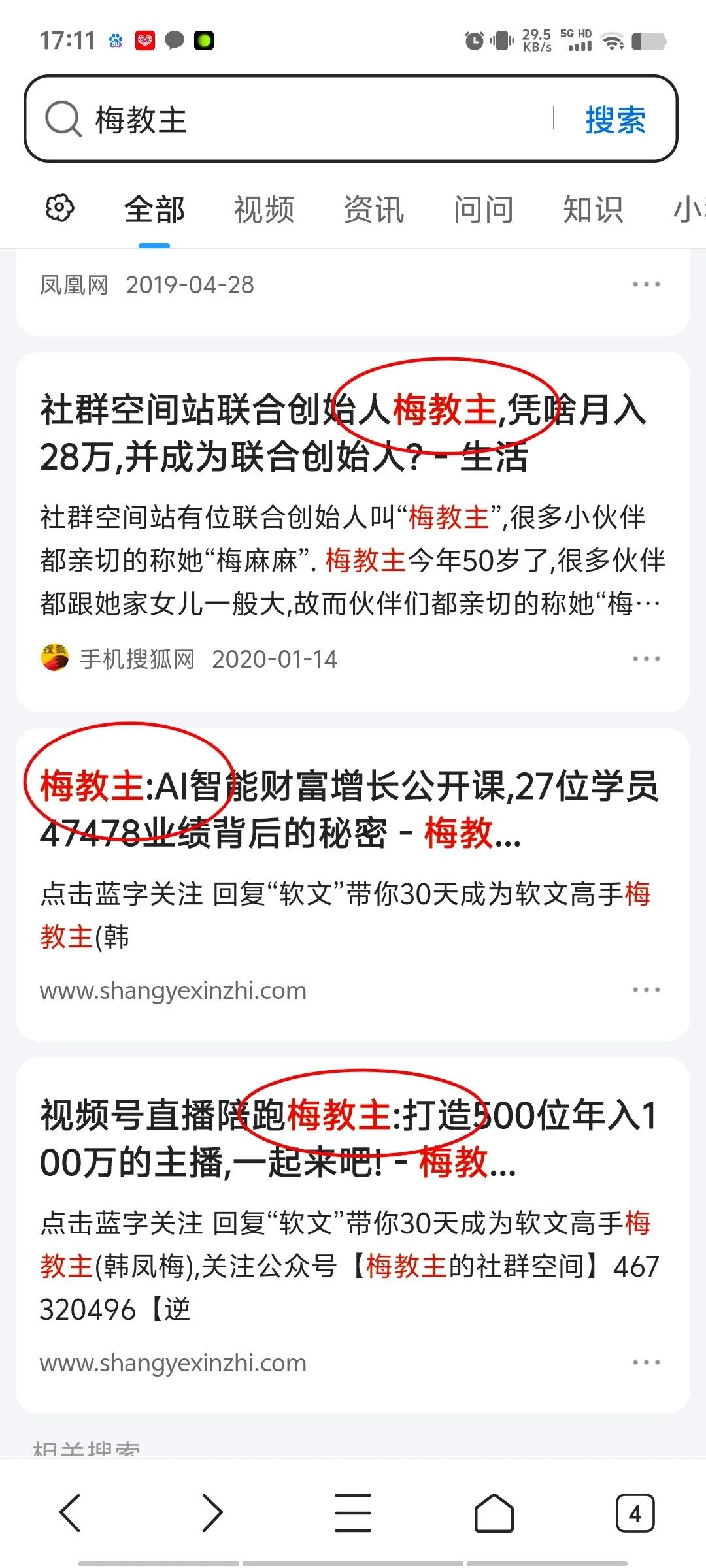The image size is (706, 1568).
Task: Open the tab switcher showing 4 tabs
Action: tap(635, 1512)
